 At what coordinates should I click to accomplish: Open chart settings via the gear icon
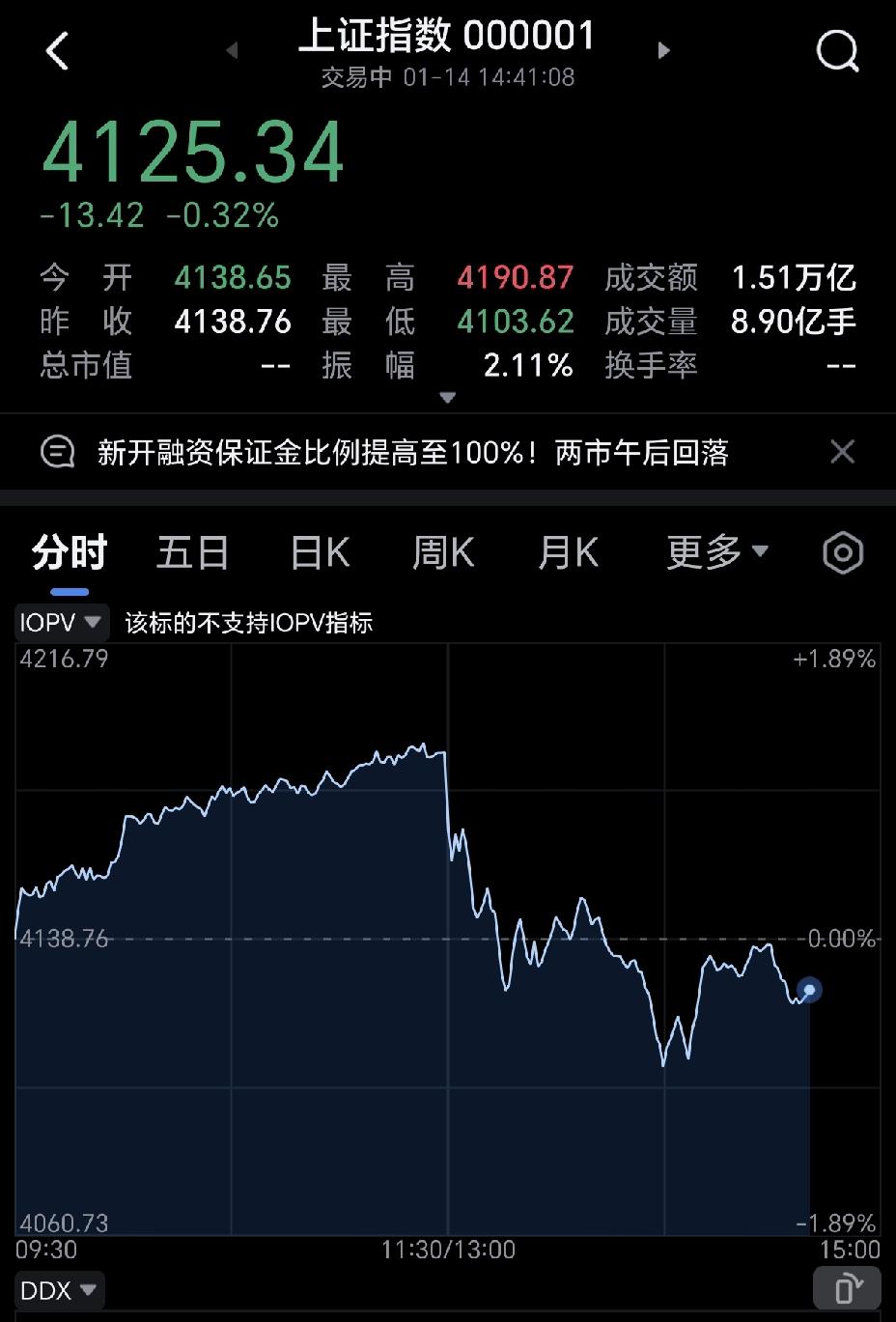pyautogui.click(x=842, y=551)
